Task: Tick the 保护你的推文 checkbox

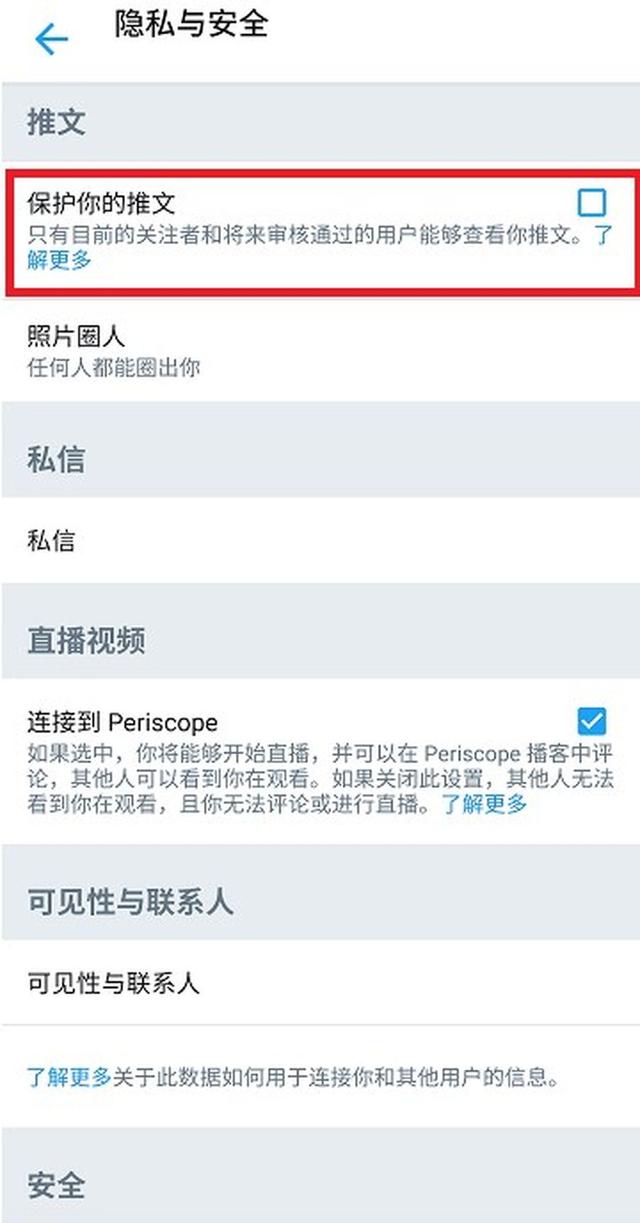Action: coord(592,203)
